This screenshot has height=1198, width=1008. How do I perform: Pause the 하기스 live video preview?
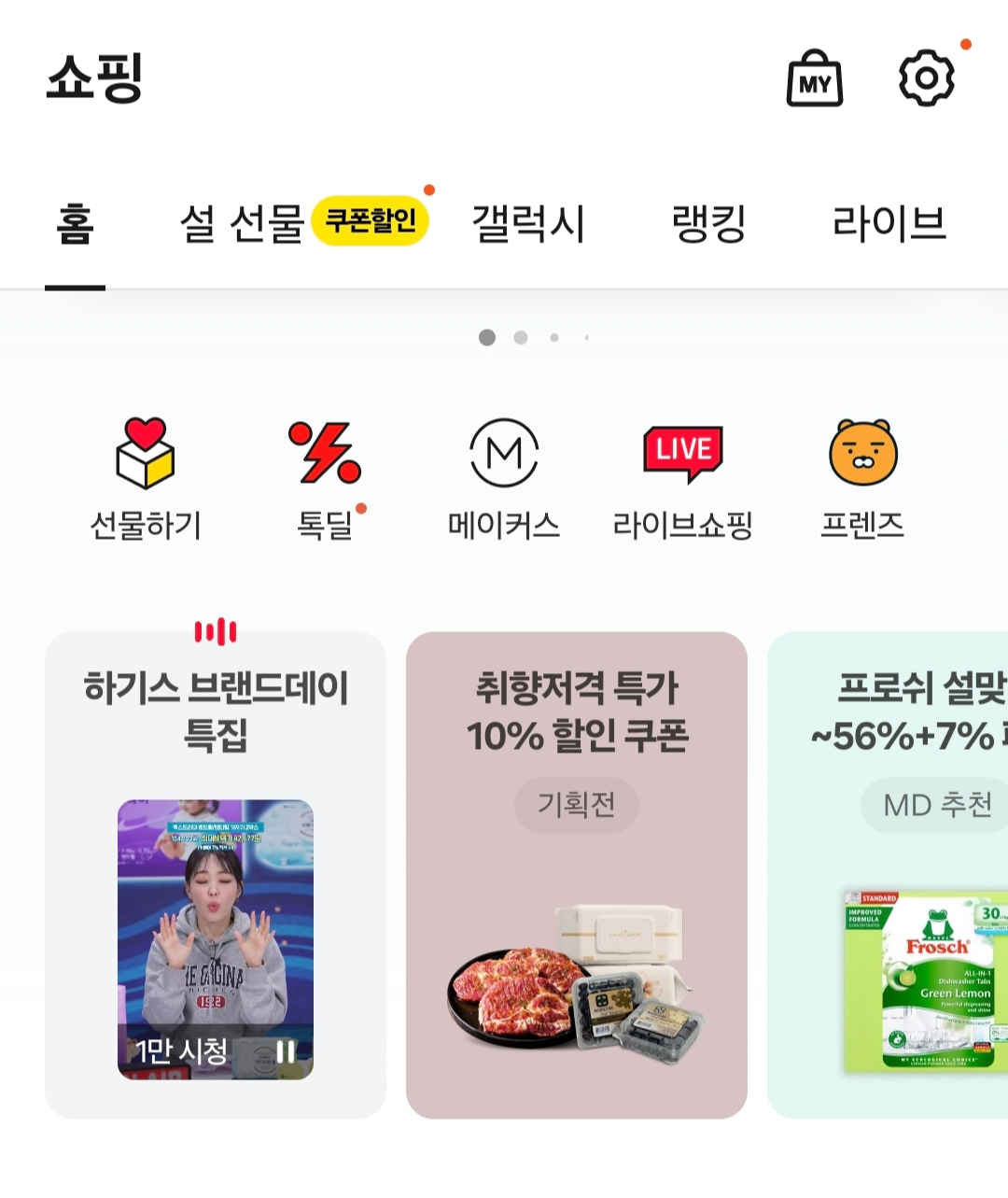click(x=286, y=1052)
